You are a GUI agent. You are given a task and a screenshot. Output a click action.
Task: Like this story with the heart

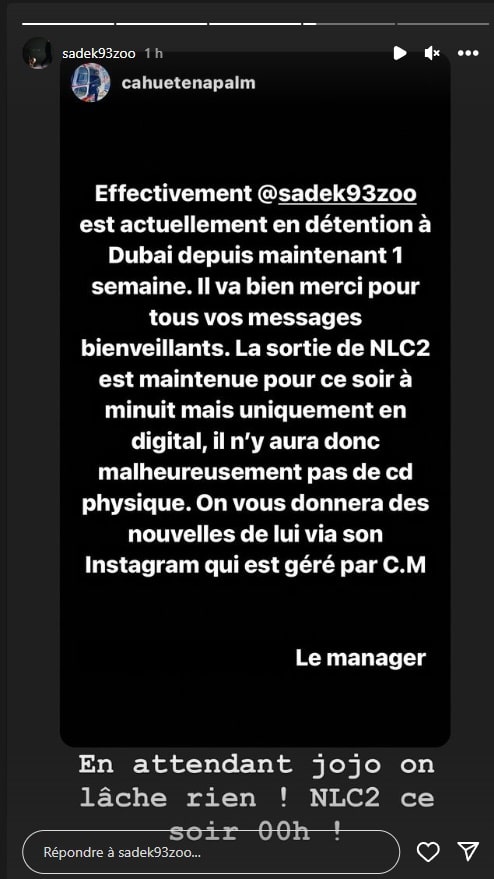click(428, 852)
